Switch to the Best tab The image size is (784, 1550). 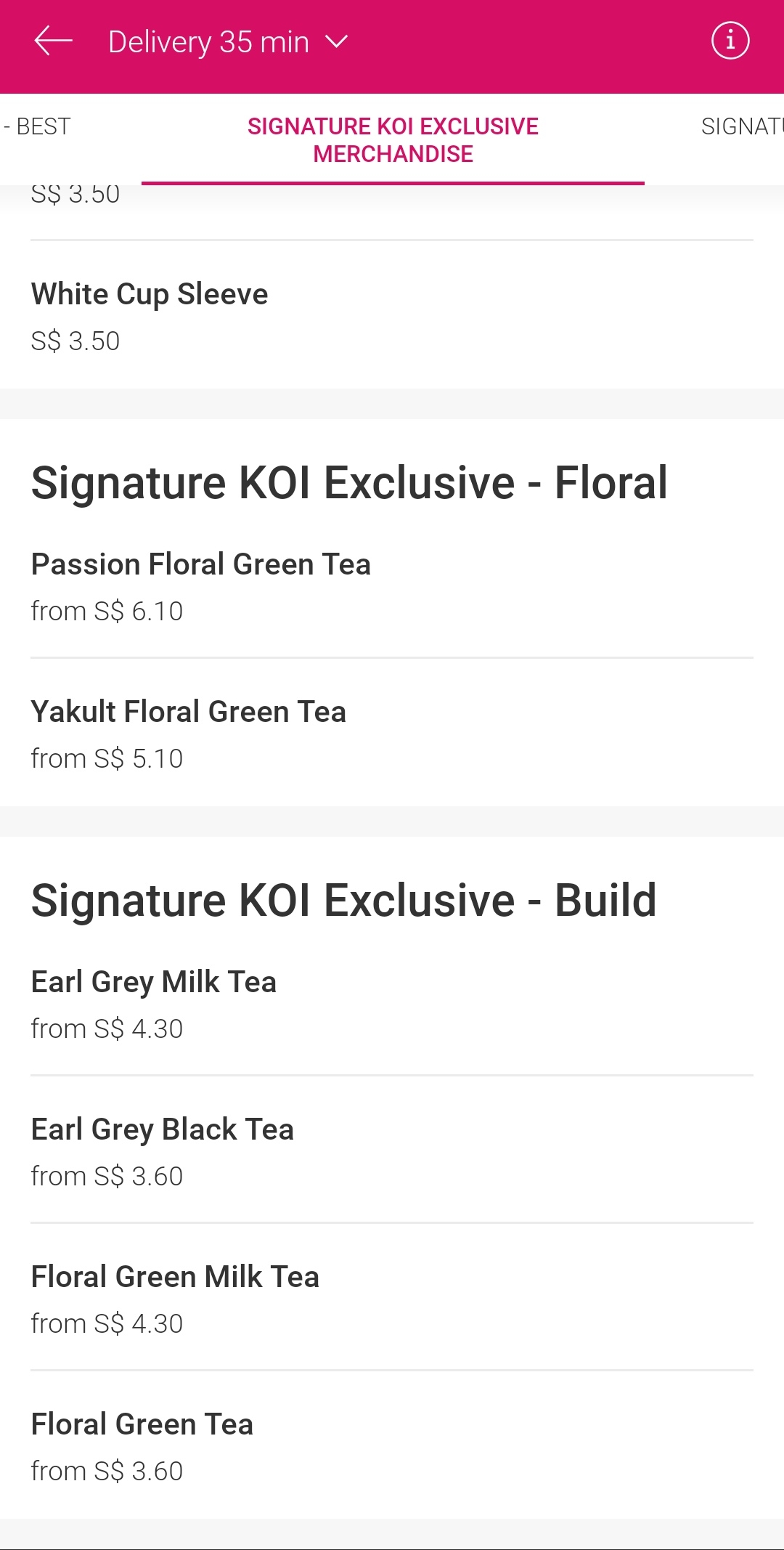pyautogui.click(x=37, y=127)
